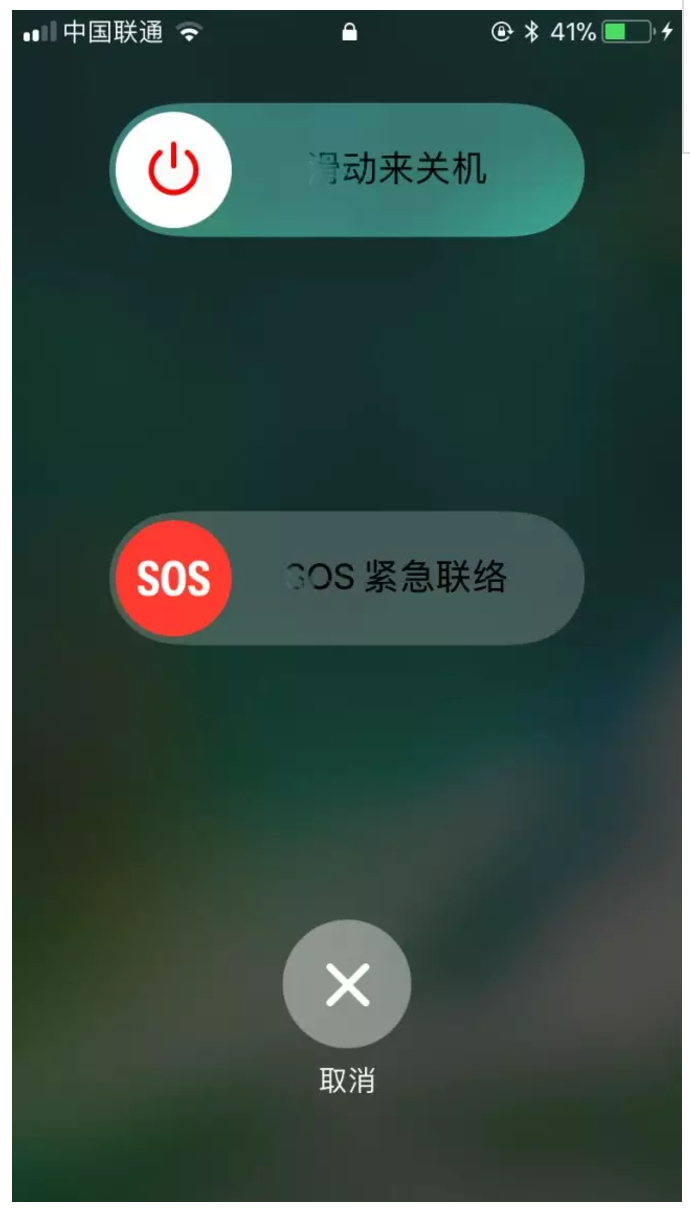The image size is (690, 1212).
Task: Tap the red power slider knob
Action: click(x=174, y=170)
